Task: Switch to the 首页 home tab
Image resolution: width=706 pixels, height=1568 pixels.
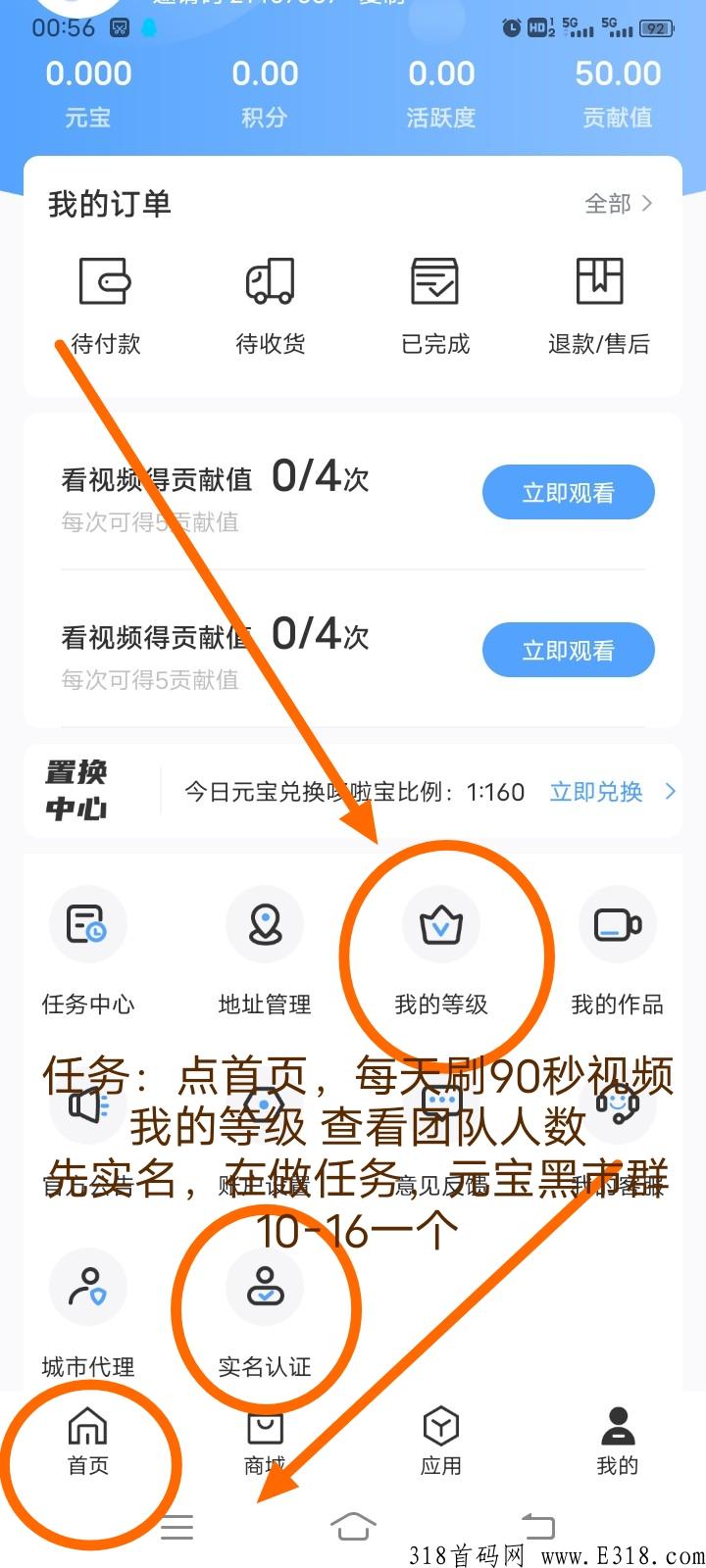Action: (88, 1442)
